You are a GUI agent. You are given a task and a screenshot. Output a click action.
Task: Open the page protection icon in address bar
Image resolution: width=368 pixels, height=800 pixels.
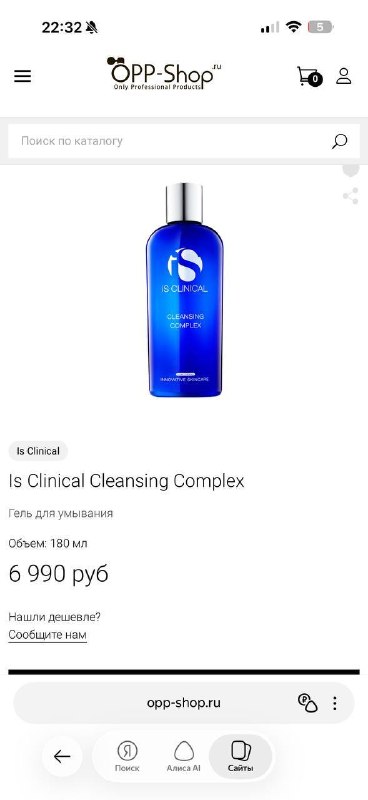308,703
